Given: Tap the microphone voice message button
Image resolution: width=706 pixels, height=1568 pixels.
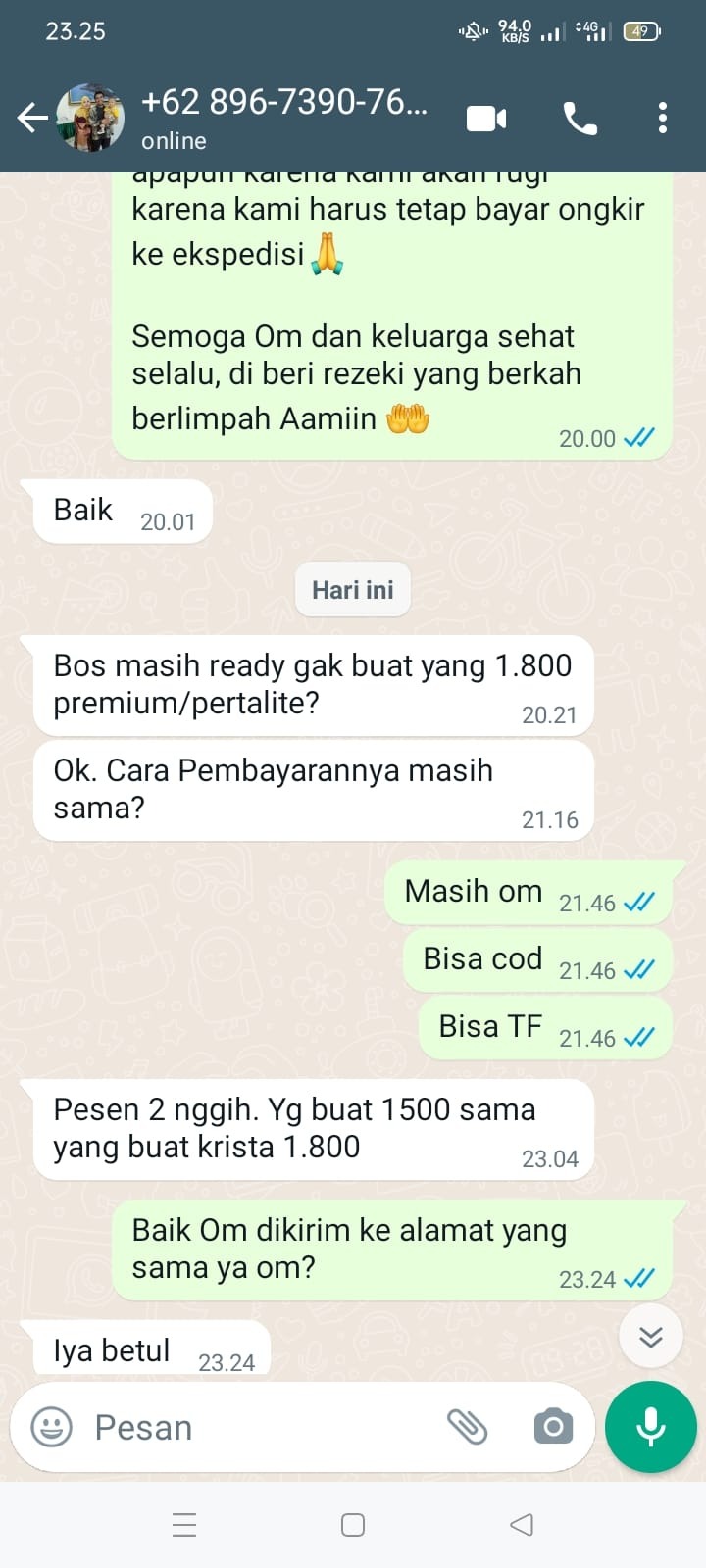Looking at the screenshot, I should point(651,1427).
